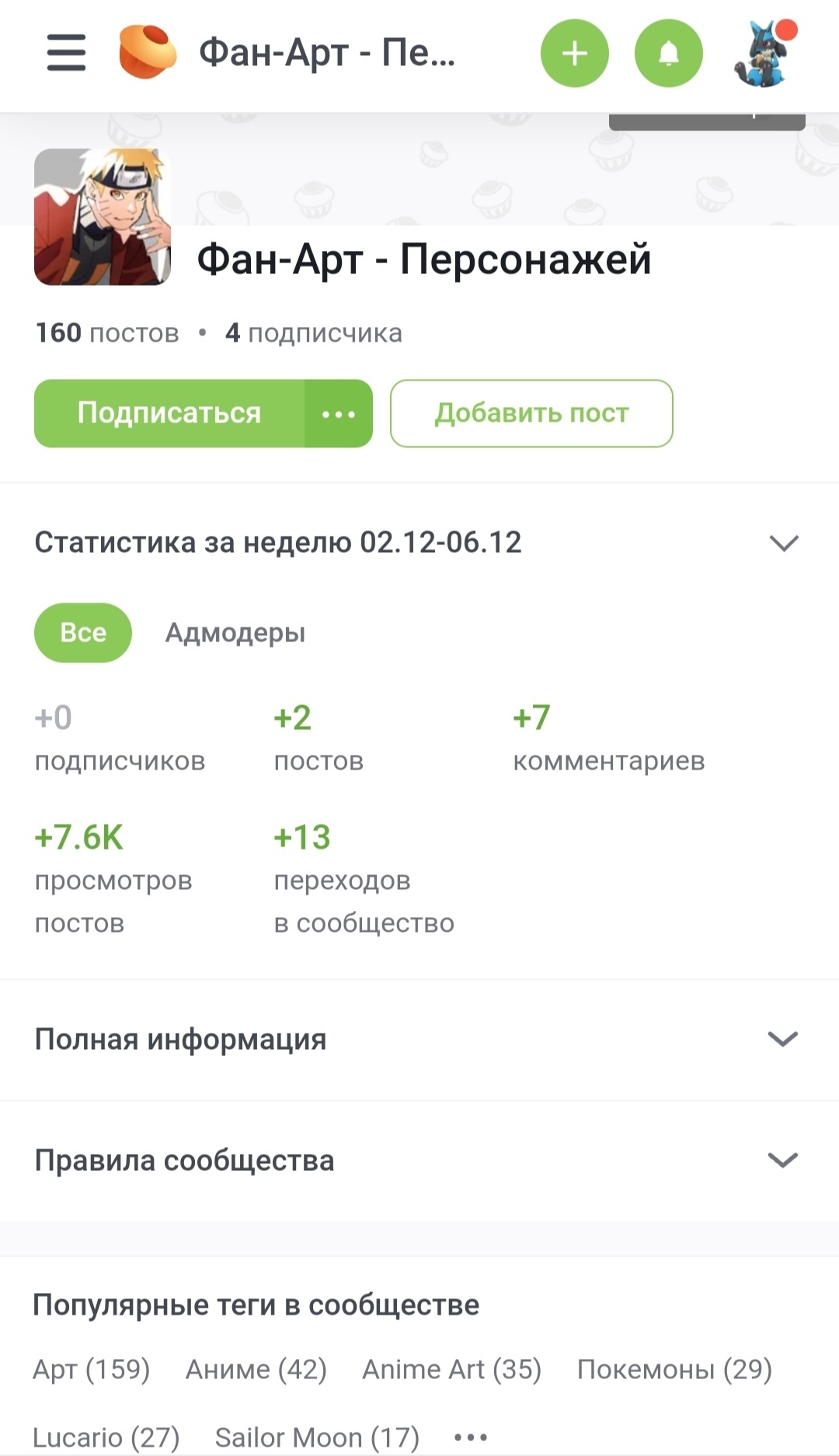Open the hamburger navigation menu

(66, 53)
